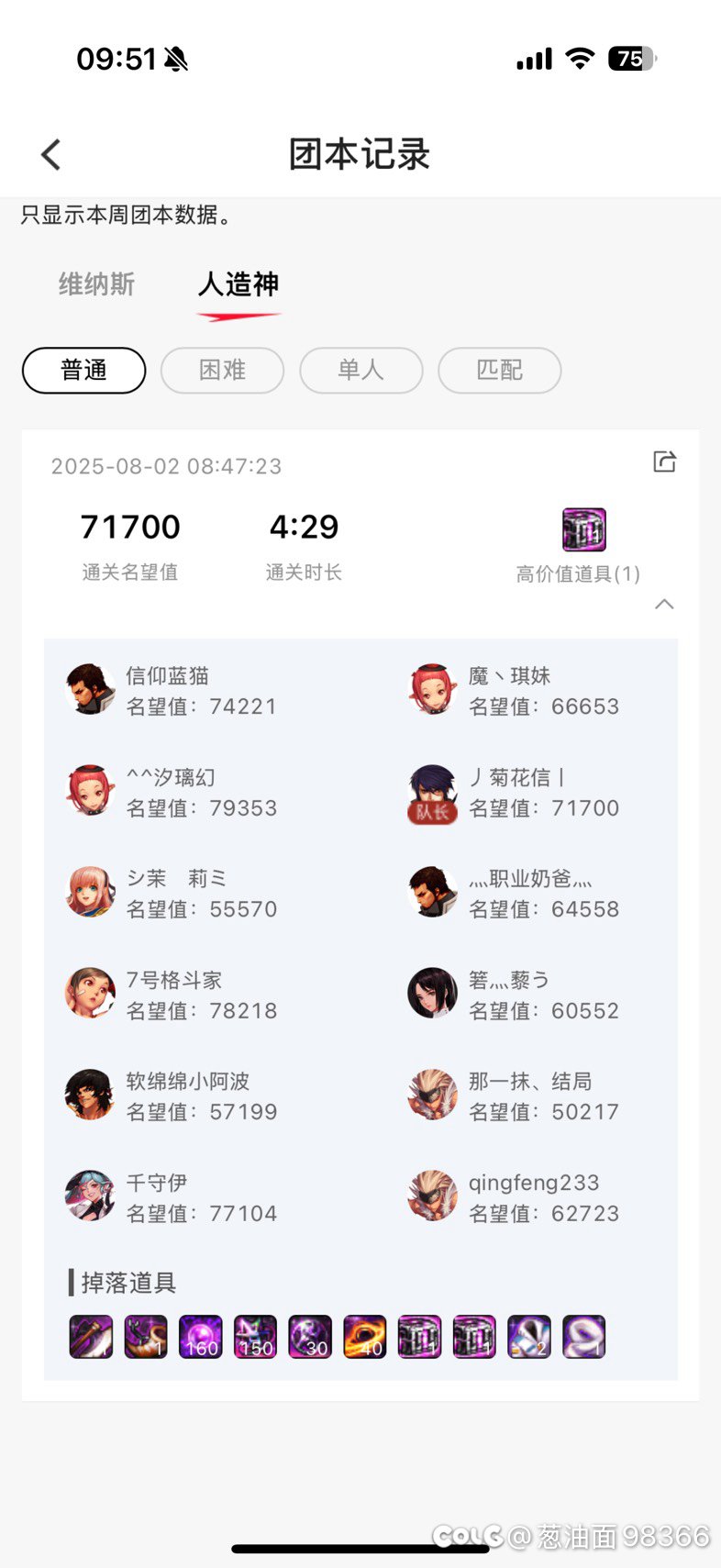
Task: Select the 人造神 tab
Action: pos(238,284)
